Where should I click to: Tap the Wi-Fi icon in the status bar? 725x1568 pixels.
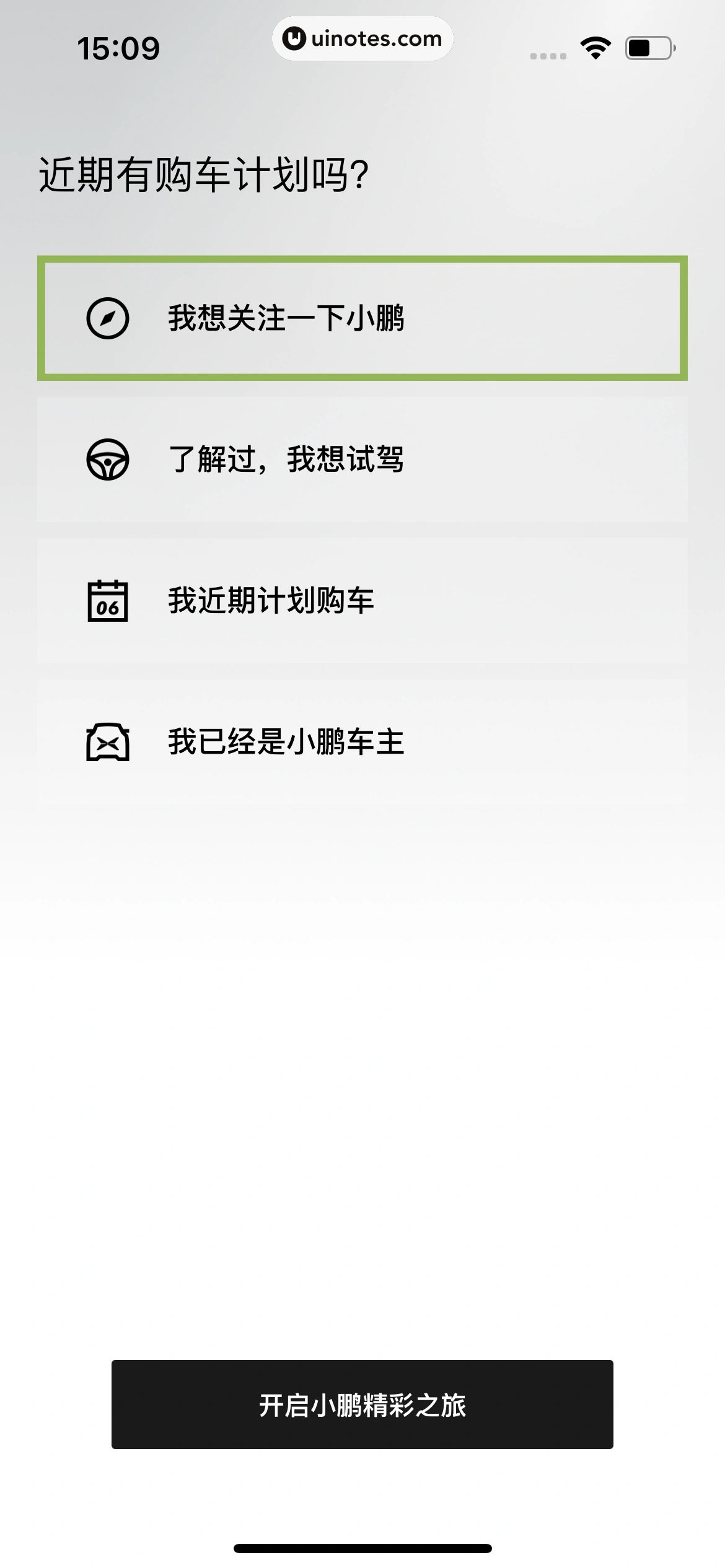point(594,46)
